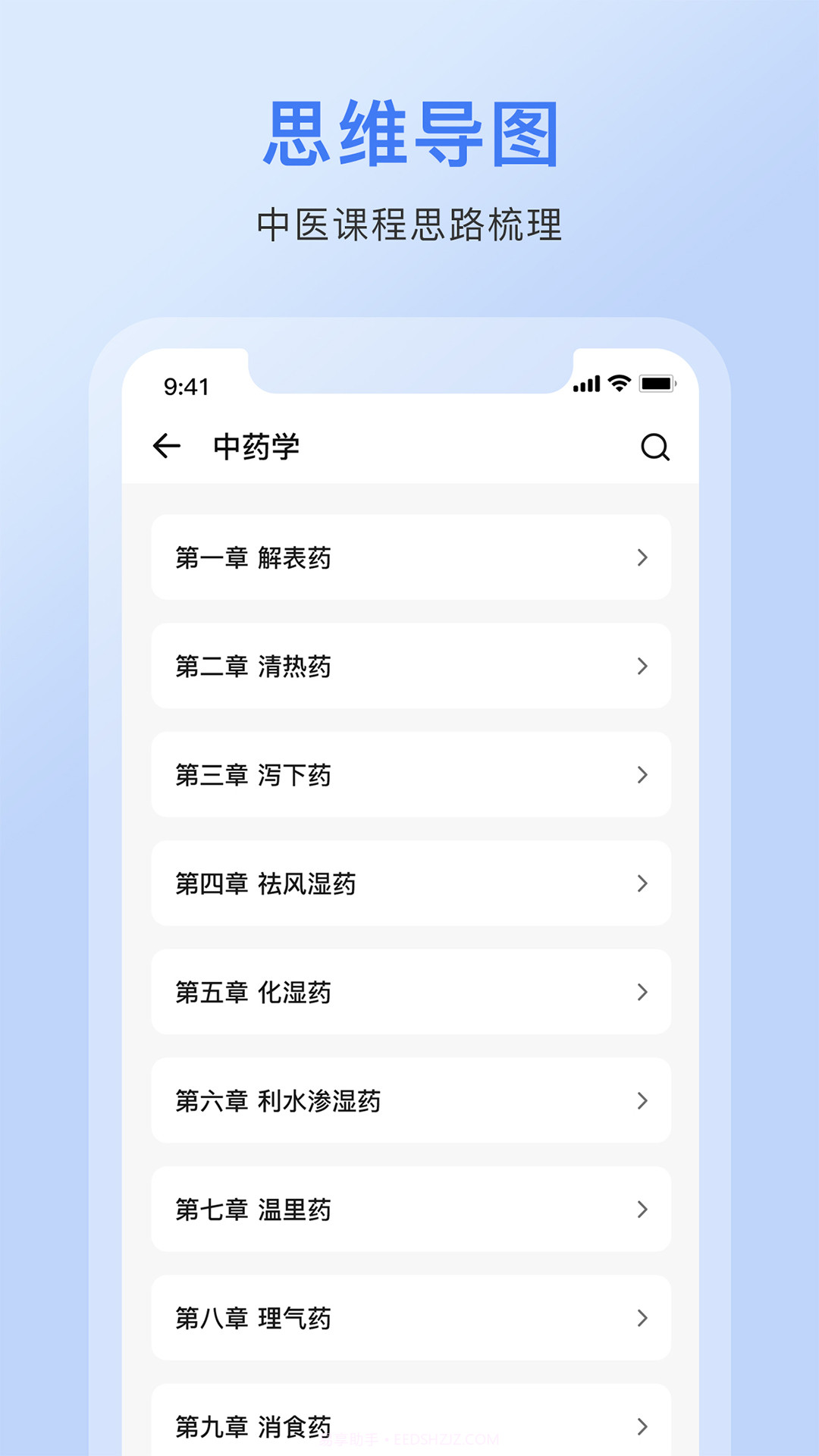Screen dimensions: 819x1456
Task: Select 第六章 利水渗湿药 from the list
Action: click(x=409, y=1101)
